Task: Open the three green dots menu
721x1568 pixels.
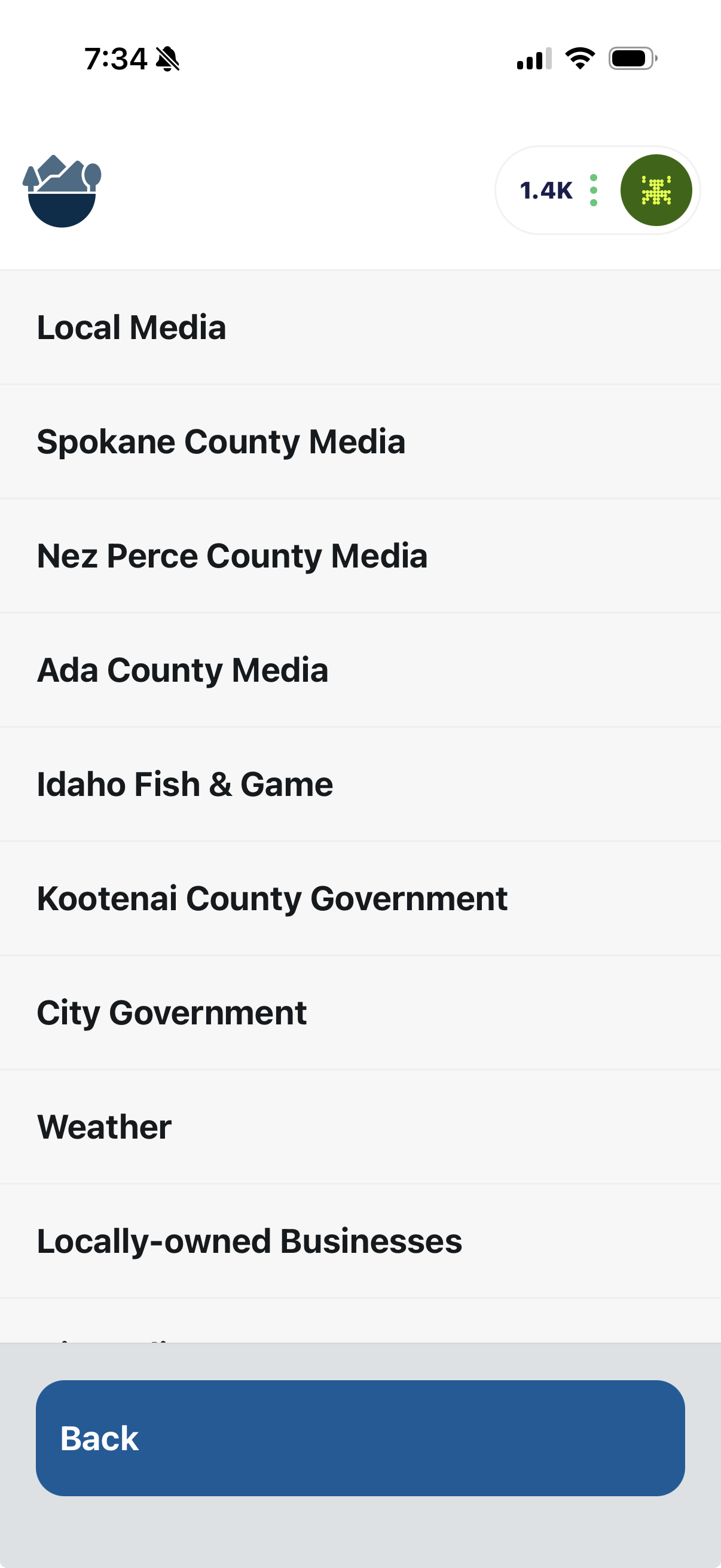Action: click(592, 191)
